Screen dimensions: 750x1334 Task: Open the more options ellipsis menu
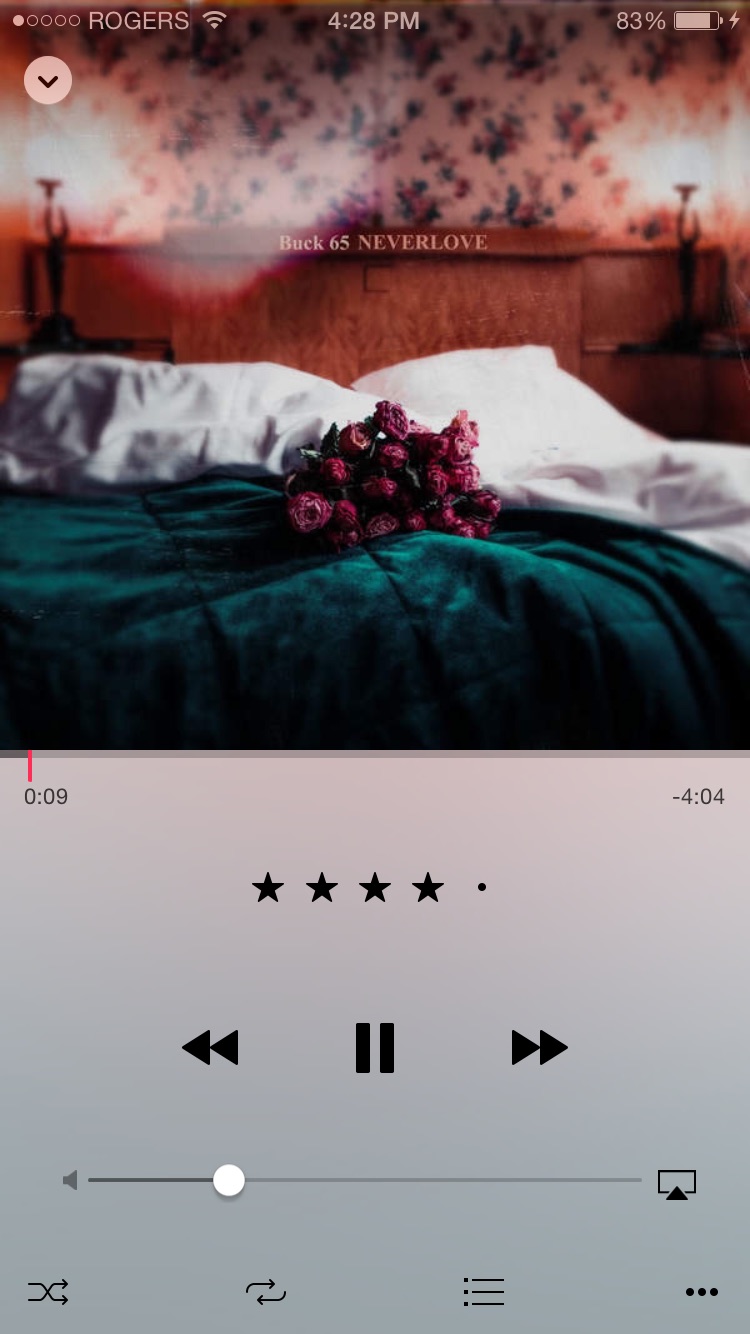pyautogui.click(x=702, y=1292)
